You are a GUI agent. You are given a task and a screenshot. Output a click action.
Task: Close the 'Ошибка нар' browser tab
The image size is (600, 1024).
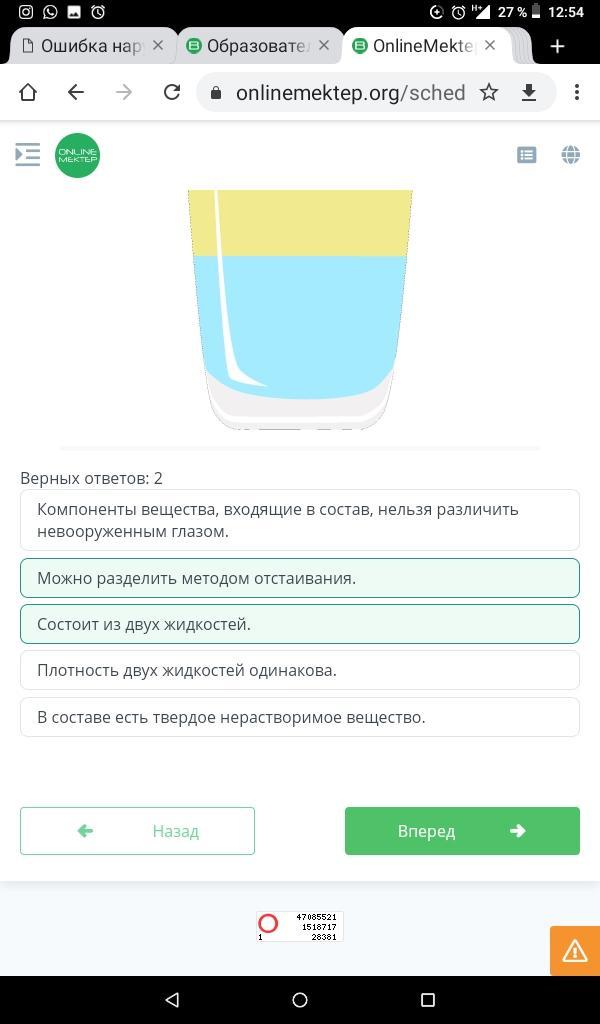point(158,46)
